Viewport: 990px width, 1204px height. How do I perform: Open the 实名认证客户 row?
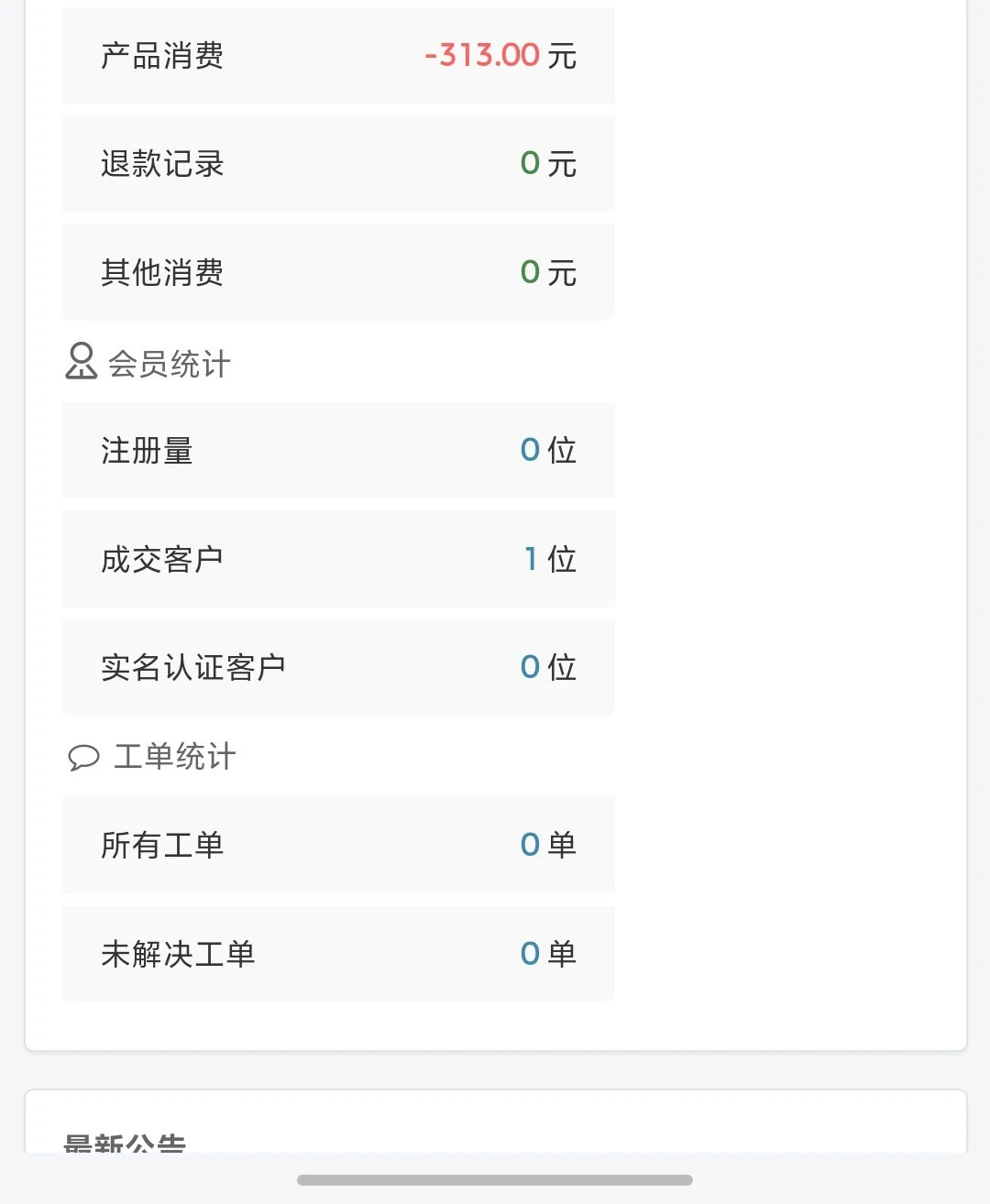tap(338, 667)
